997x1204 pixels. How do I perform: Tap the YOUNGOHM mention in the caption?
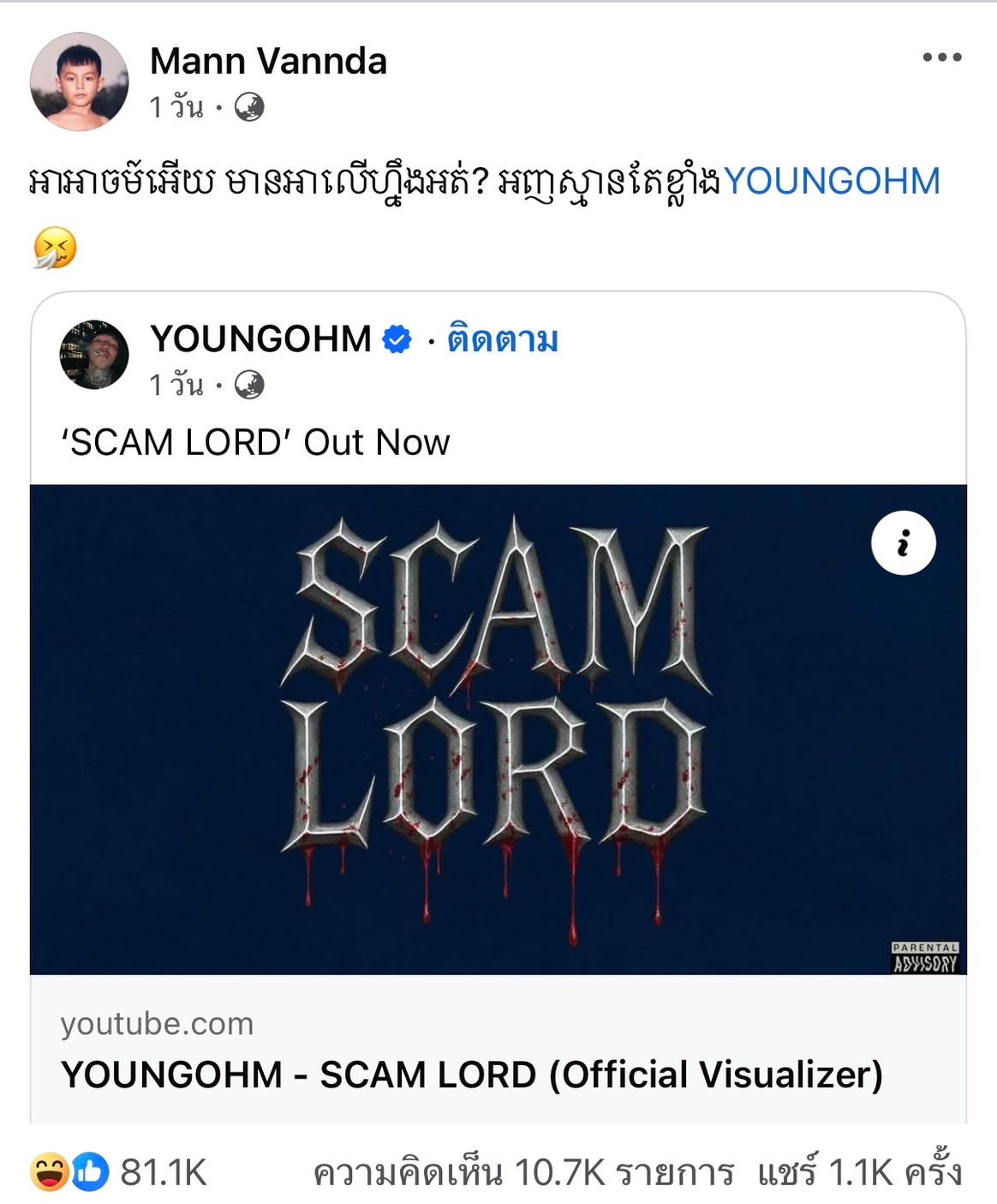pos(832,181)
